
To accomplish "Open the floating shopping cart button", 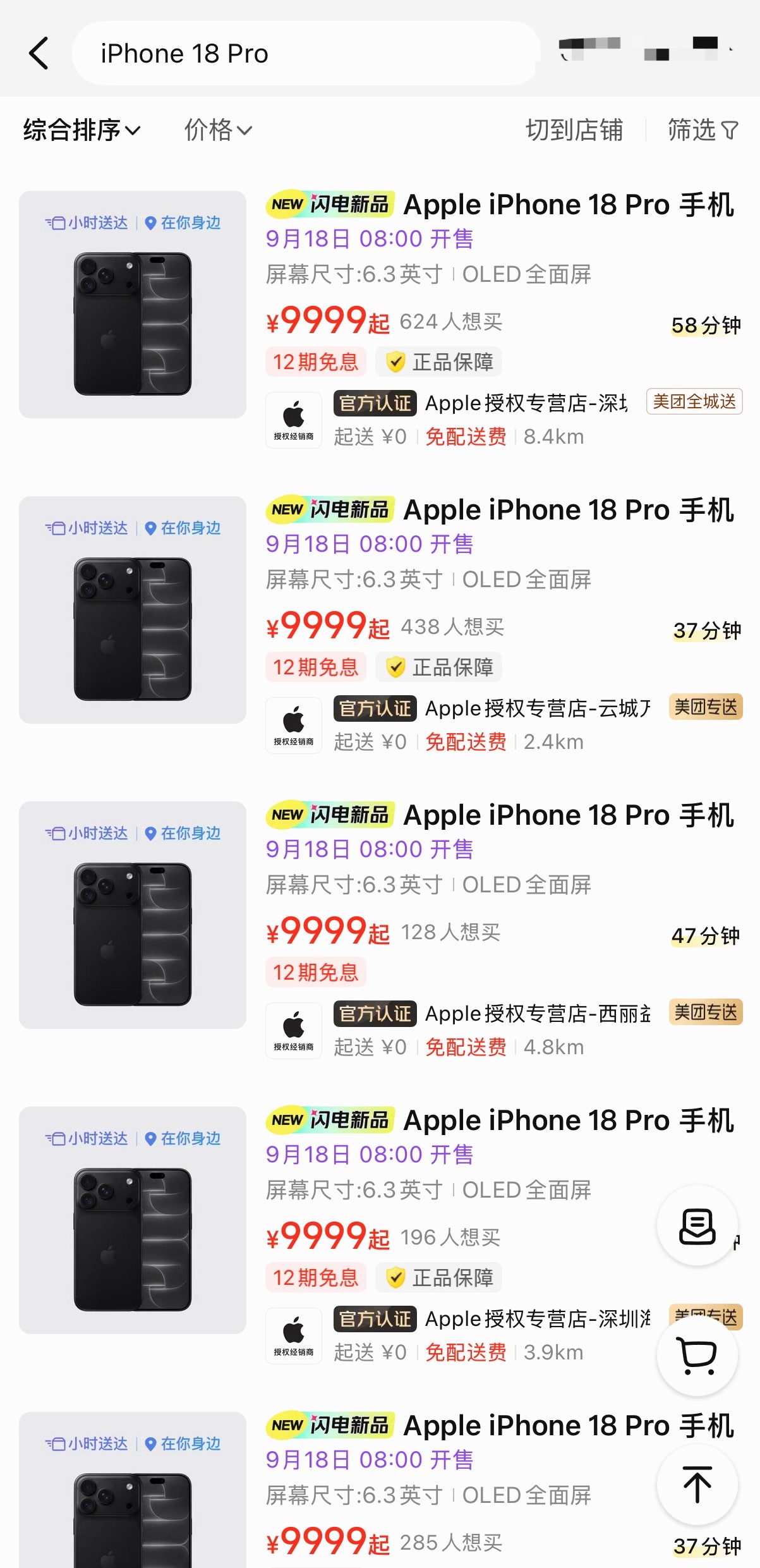I will [x=697, y=1355].
